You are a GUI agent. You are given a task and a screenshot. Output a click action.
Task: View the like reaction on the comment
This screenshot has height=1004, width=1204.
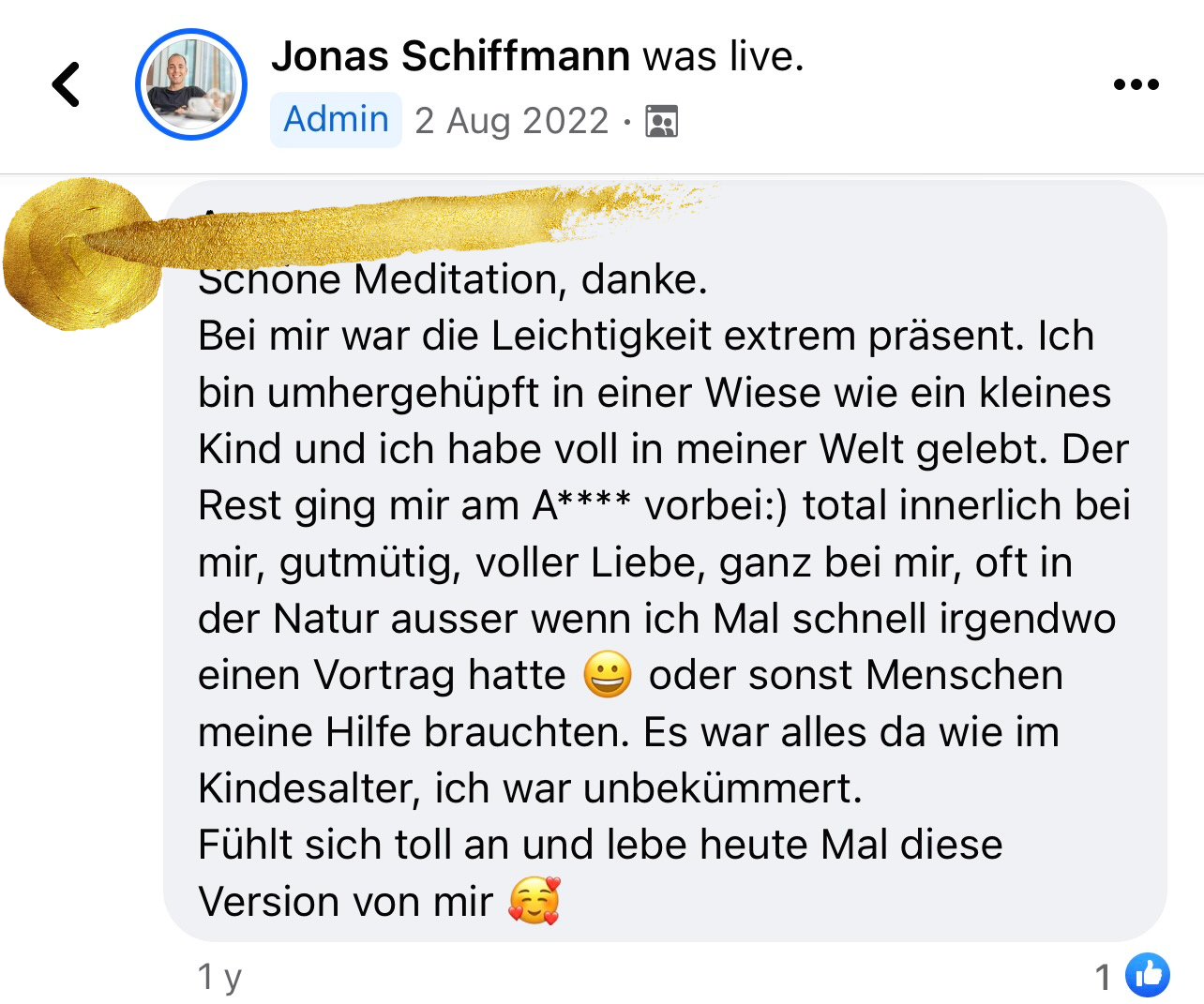tap(1147, 975)
